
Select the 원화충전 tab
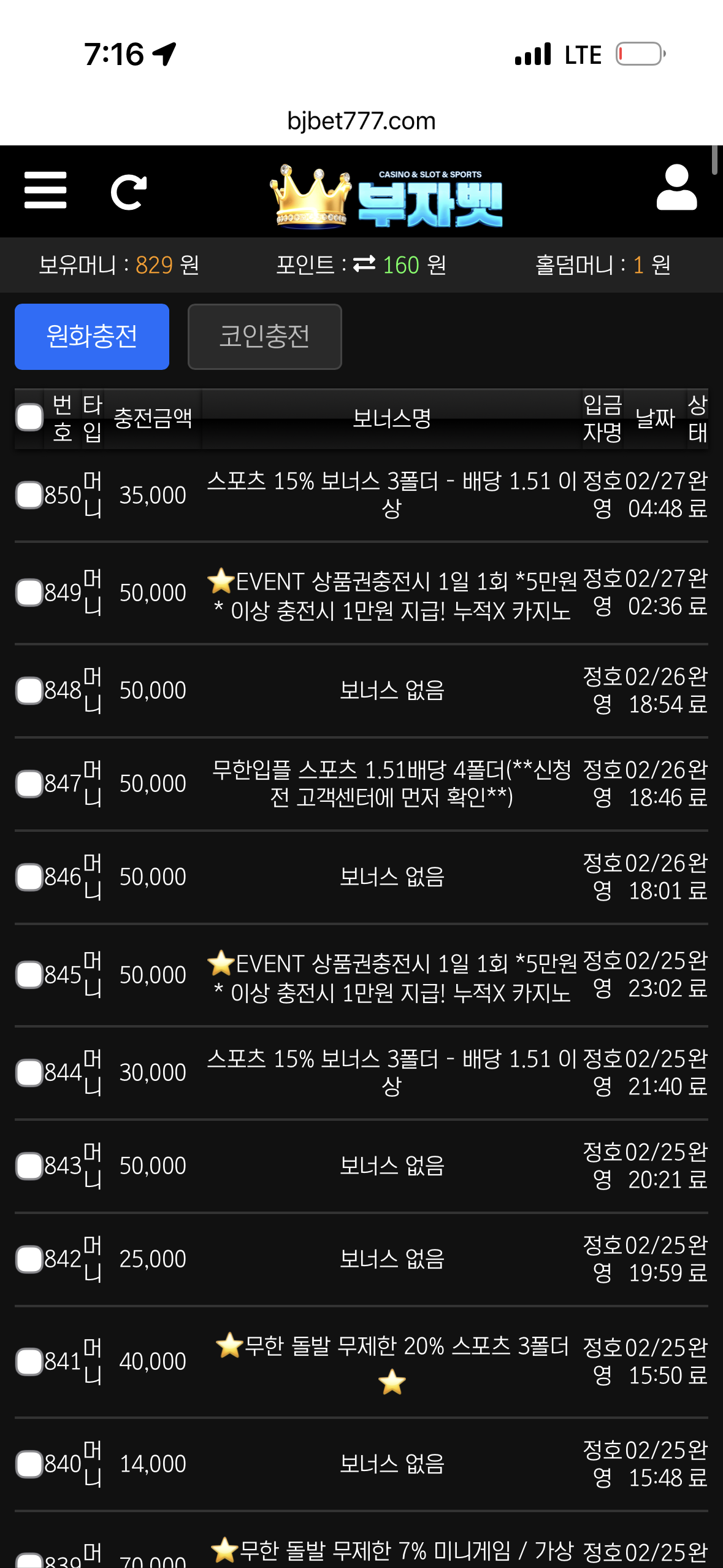click(92, 337)
